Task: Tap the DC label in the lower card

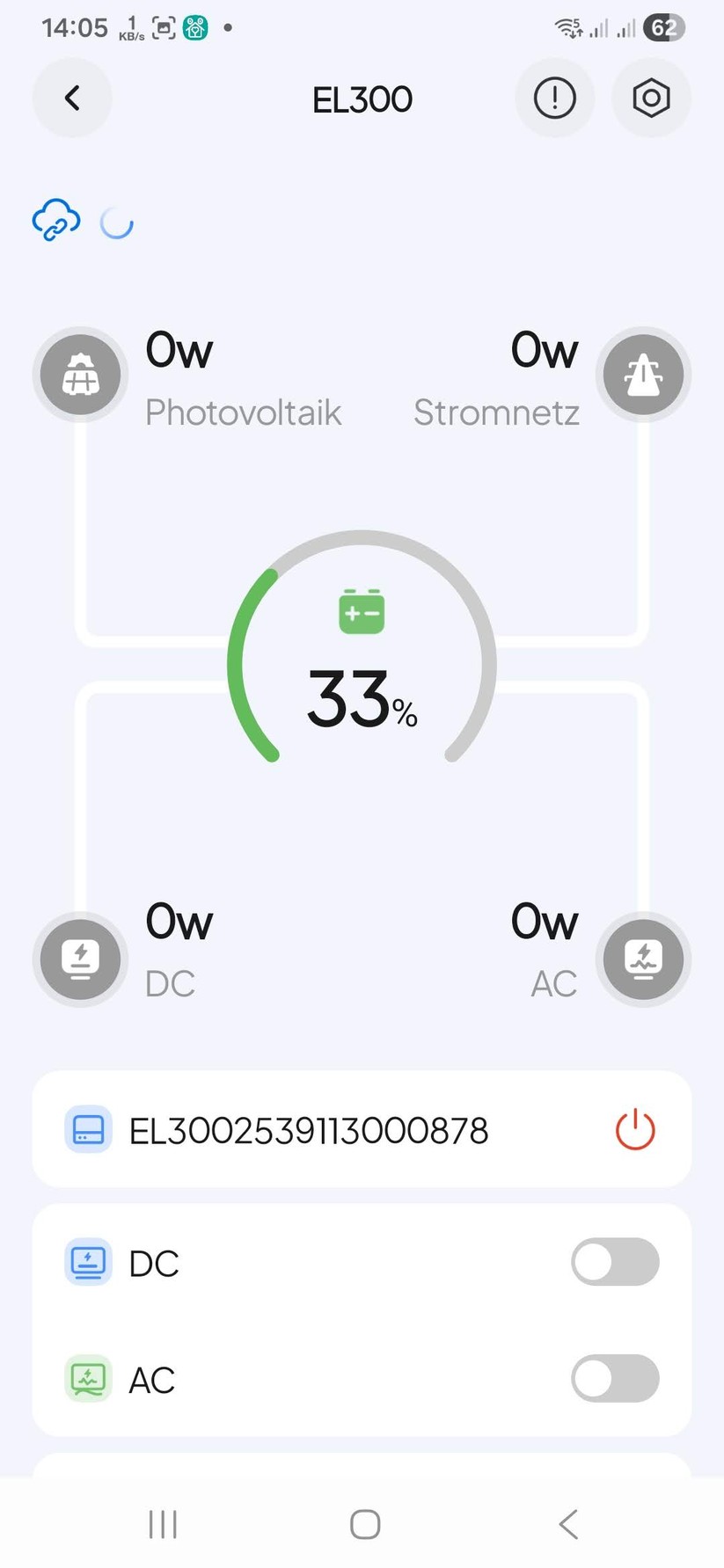Action: [x=154, y=1262]
